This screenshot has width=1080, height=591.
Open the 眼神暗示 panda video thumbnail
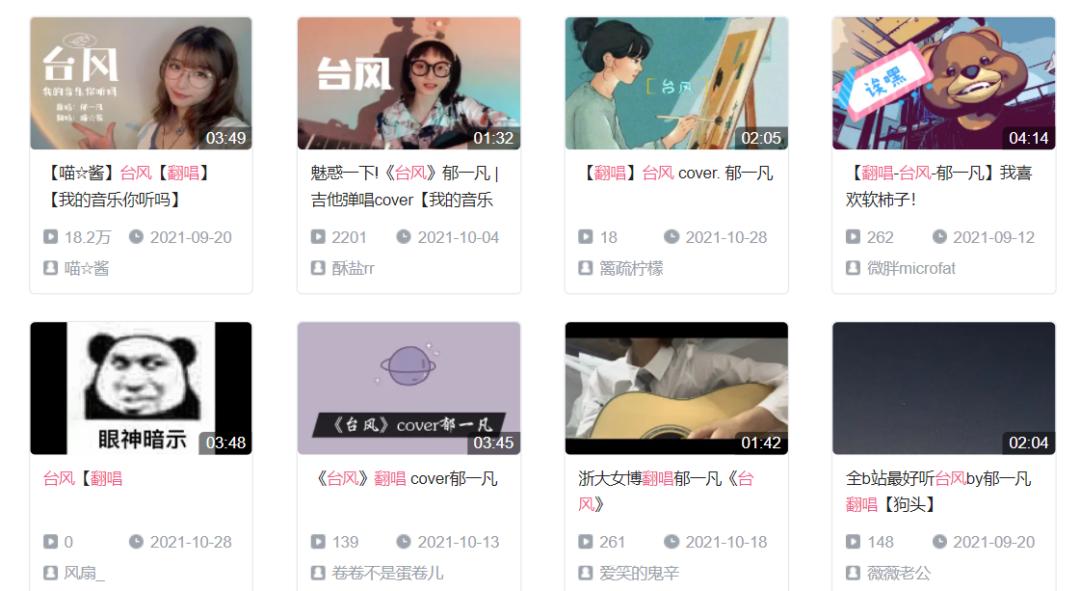click(x=141, y=388)
